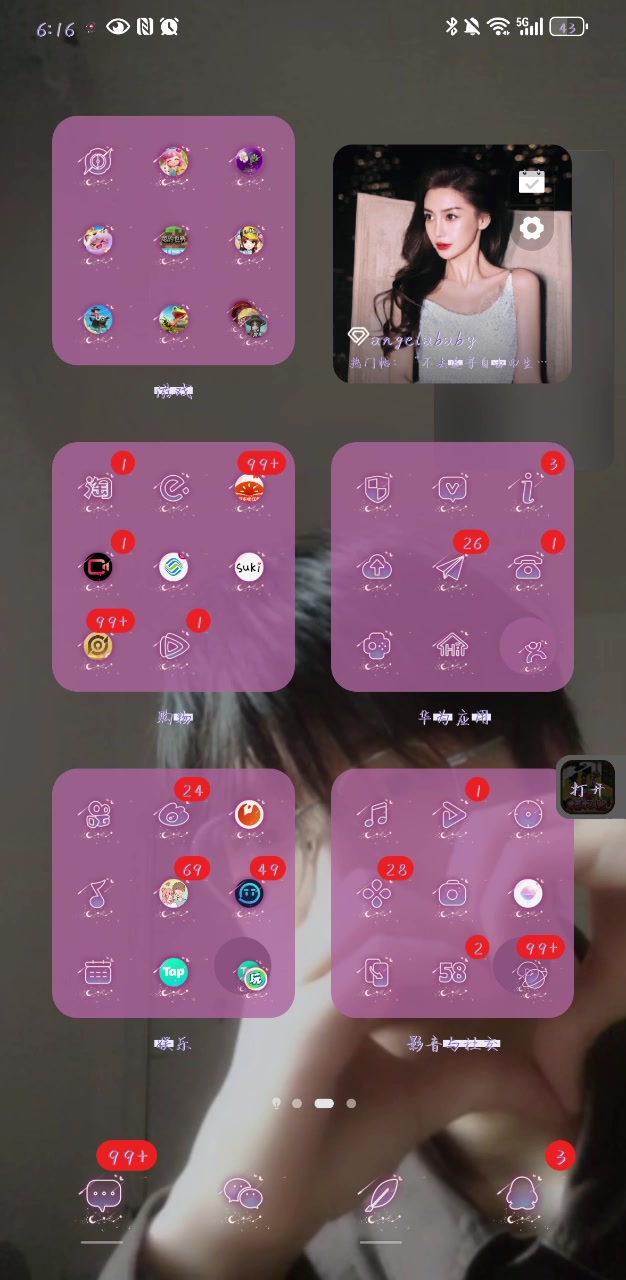Open the movie camera app

click(x=98, y=815)
